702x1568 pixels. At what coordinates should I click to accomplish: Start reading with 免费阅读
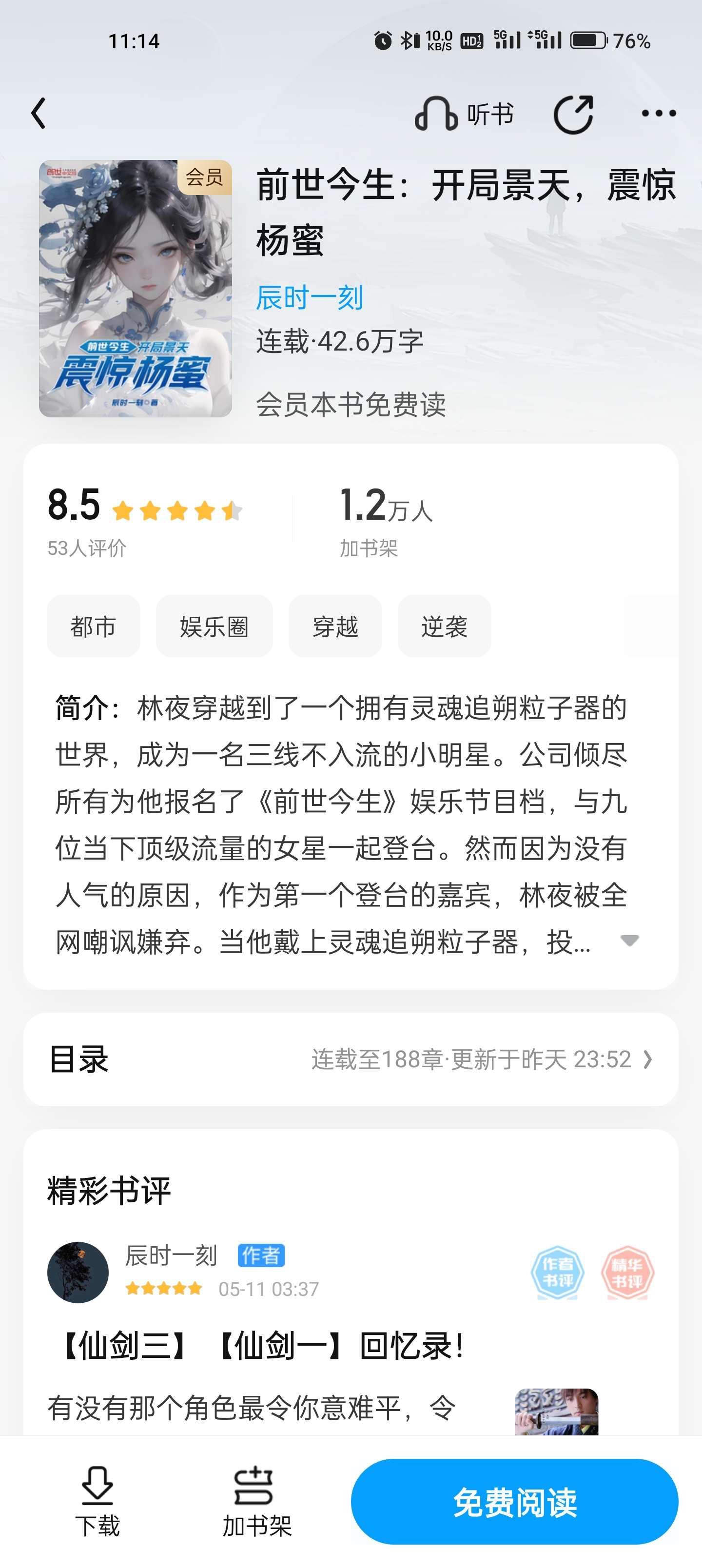(514, 1501)
